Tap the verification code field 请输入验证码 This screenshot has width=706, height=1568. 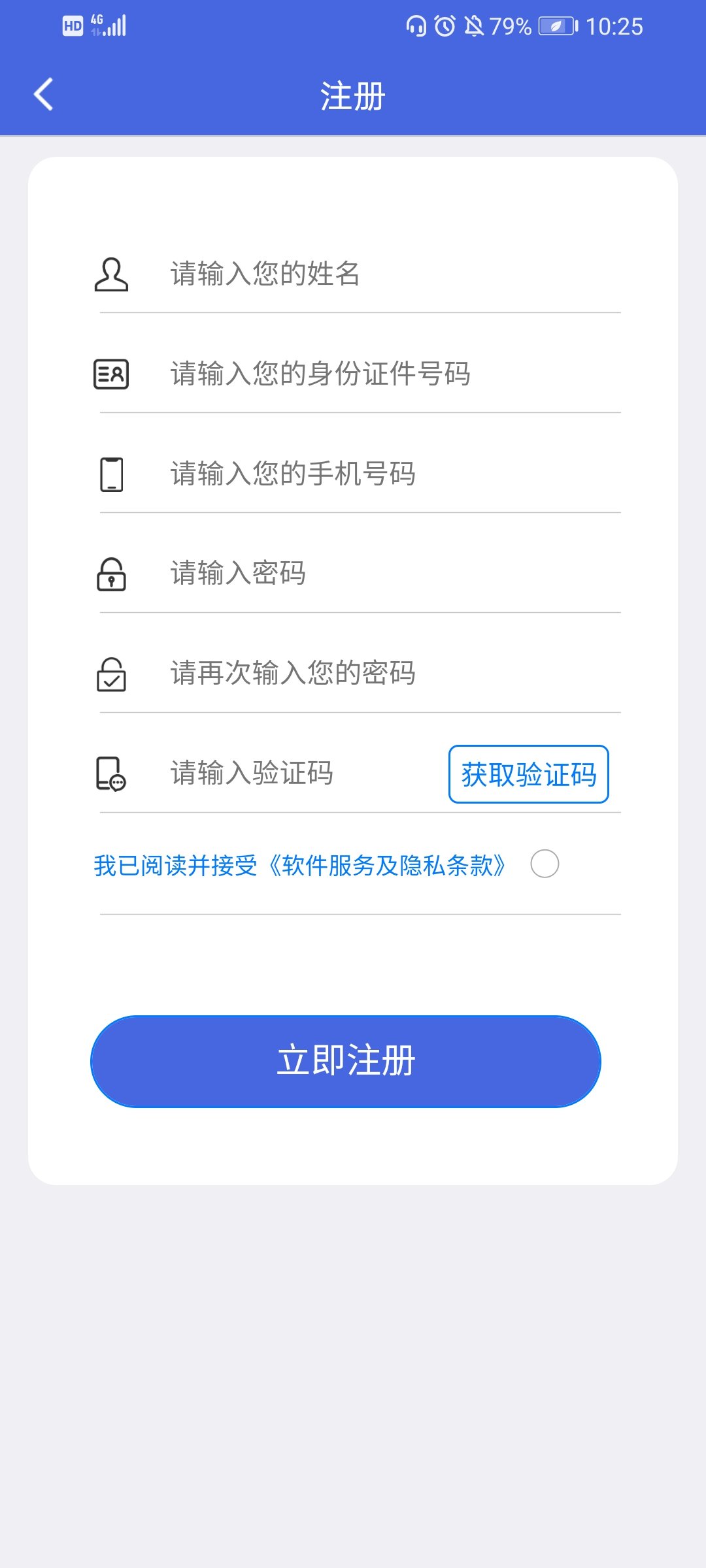click(x=301, y=774)
